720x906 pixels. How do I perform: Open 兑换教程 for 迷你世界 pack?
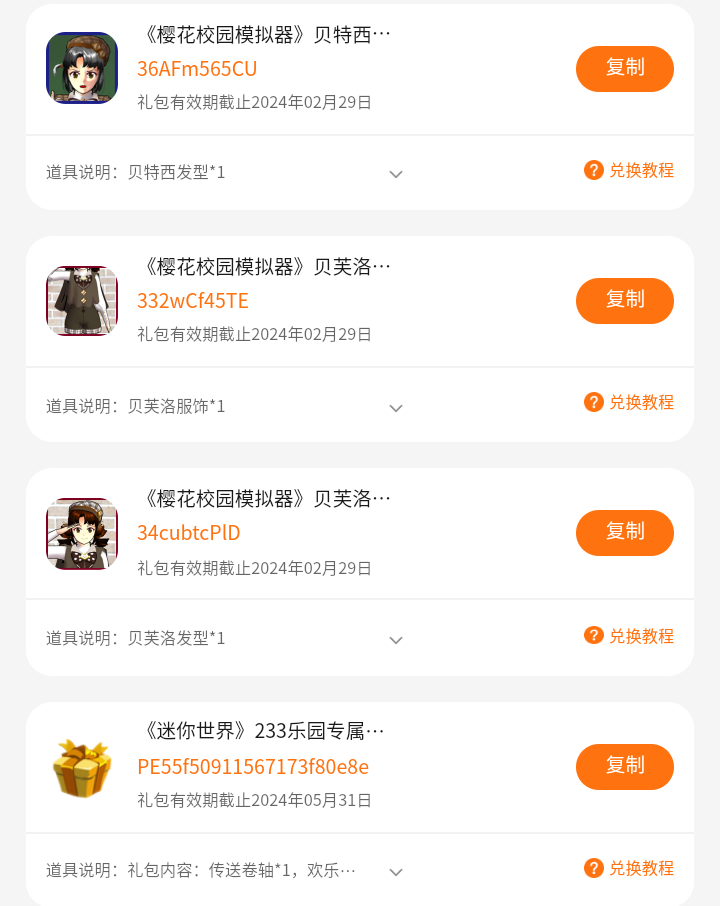629,868
